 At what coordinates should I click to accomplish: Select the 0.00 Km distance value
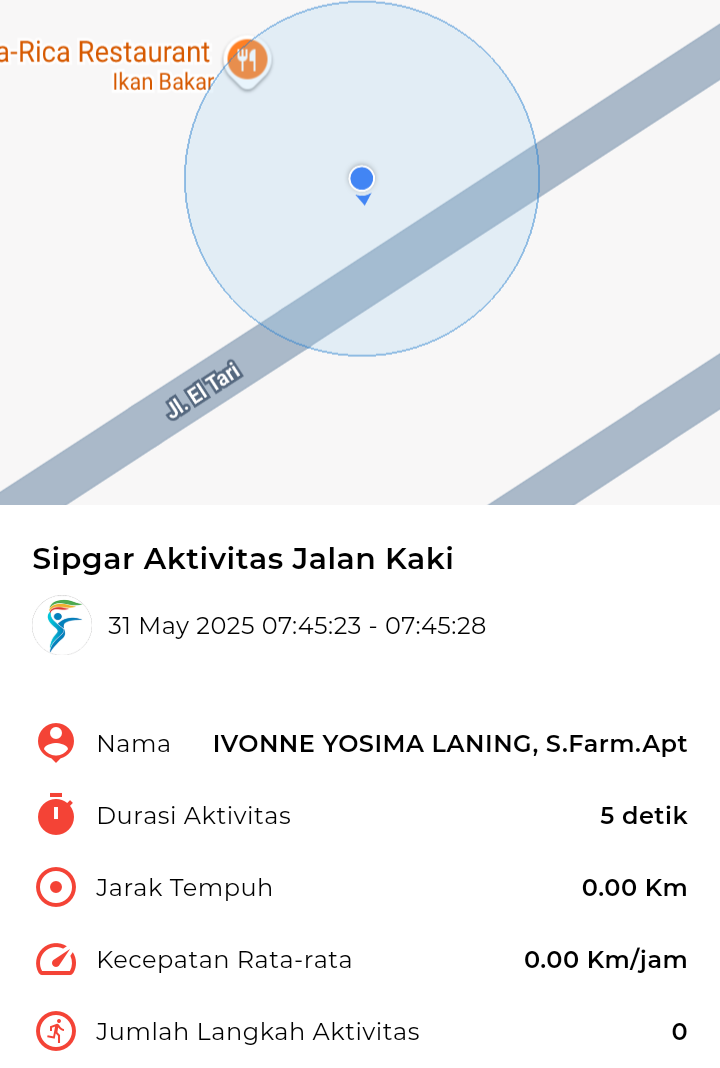click(x=634, y=887)
